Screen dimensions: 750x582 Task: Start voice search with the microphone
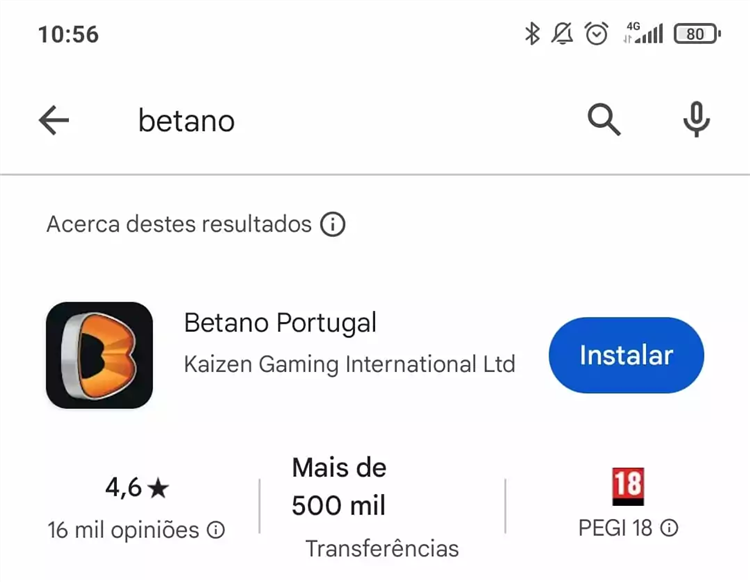coord(696,120)
